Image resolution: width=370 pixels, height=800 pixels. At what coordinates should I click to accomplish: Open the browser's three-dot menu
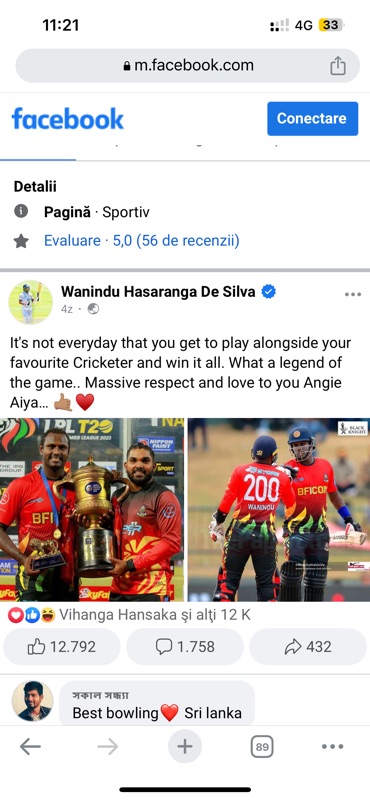pyautogui.click(x=332, y=747)
